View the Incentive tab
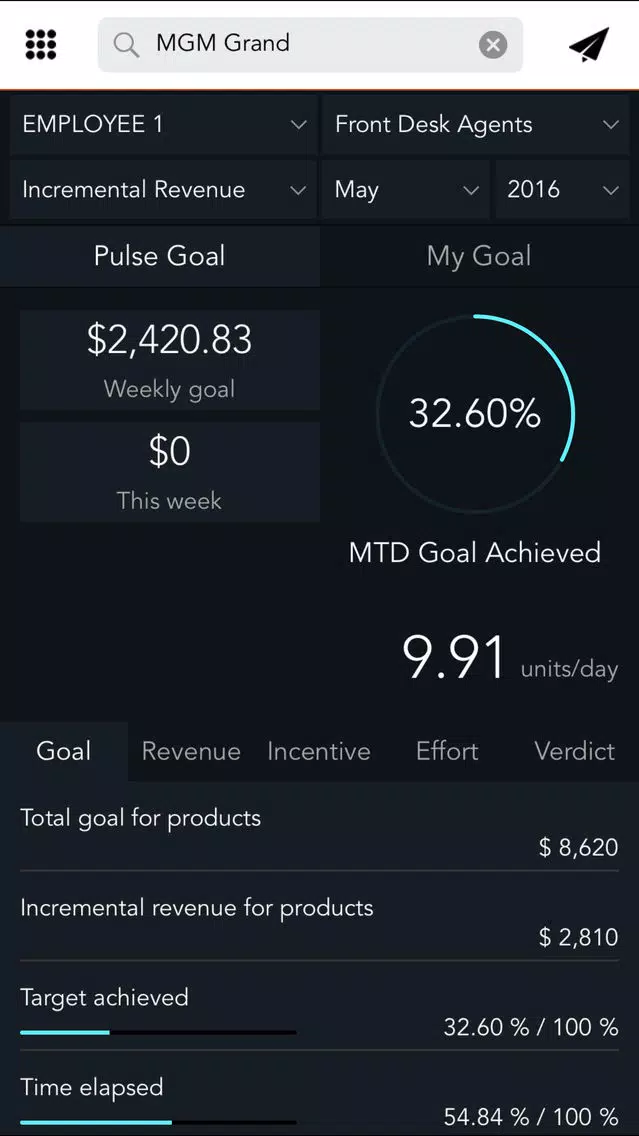The width and height of the screenshot is (639, 1136). [x=319, y=751]
